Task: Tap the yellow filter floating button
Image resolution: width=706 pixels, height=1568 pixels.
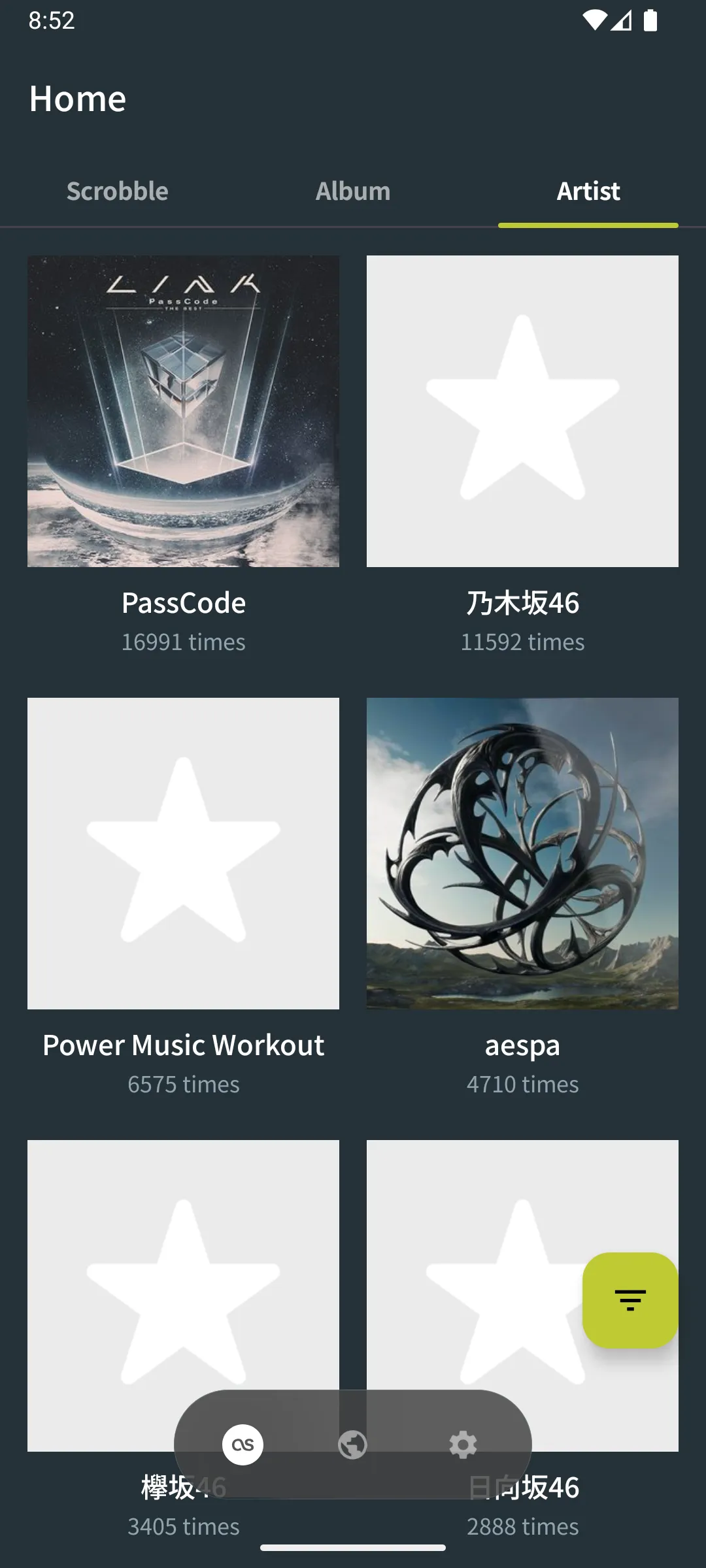Action: (x=630, y=1300)
